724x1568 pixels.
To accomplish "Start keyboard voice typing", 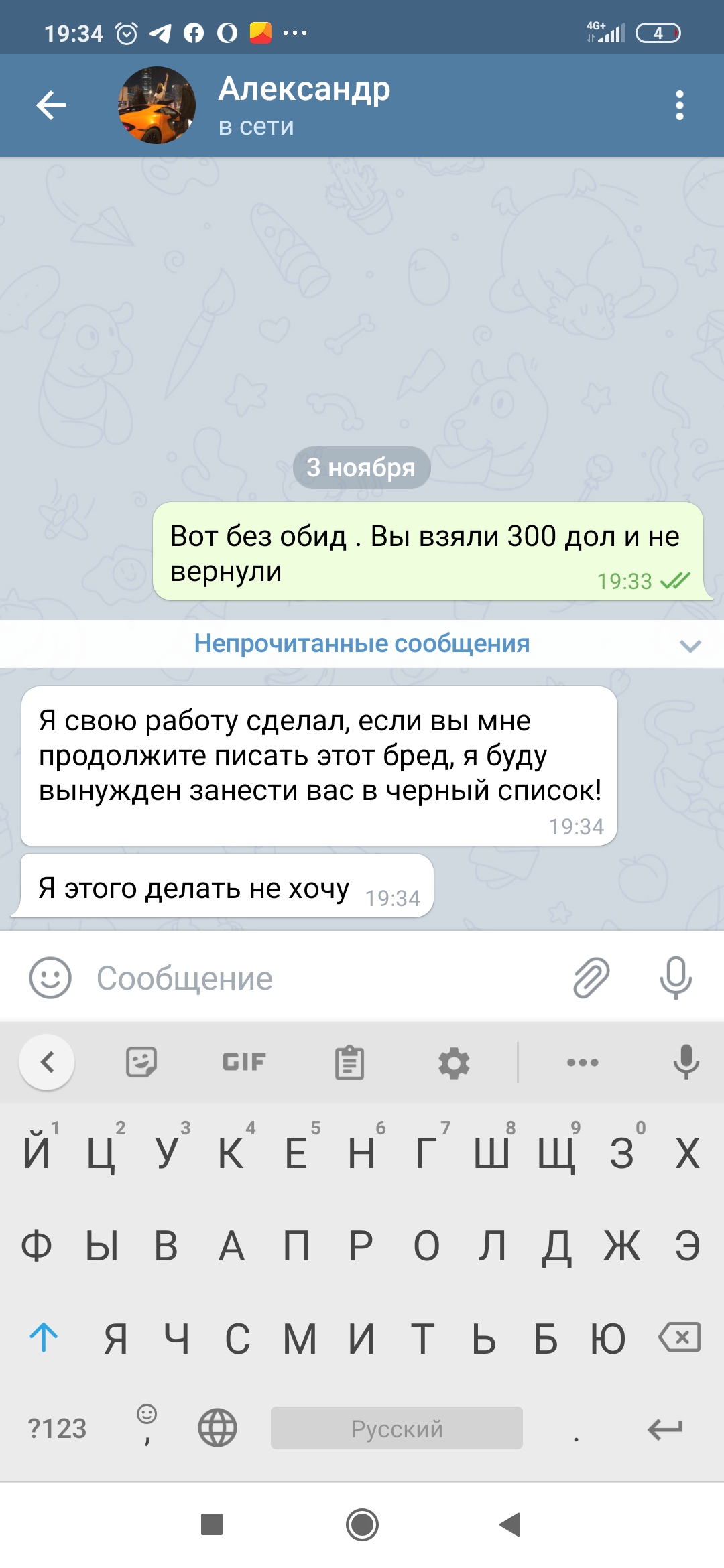I will tap(686, 1062).
